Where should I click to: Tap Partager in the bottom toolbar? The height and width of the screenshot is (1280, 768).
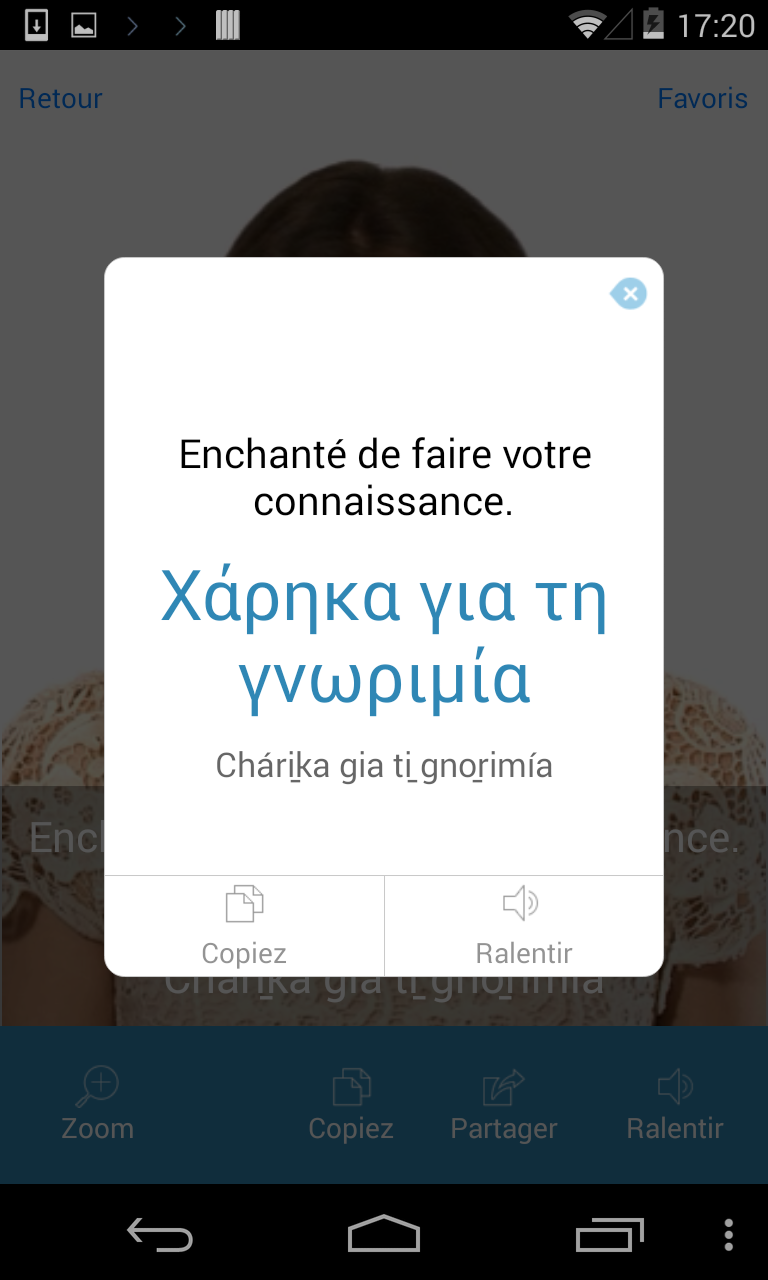504,1104
